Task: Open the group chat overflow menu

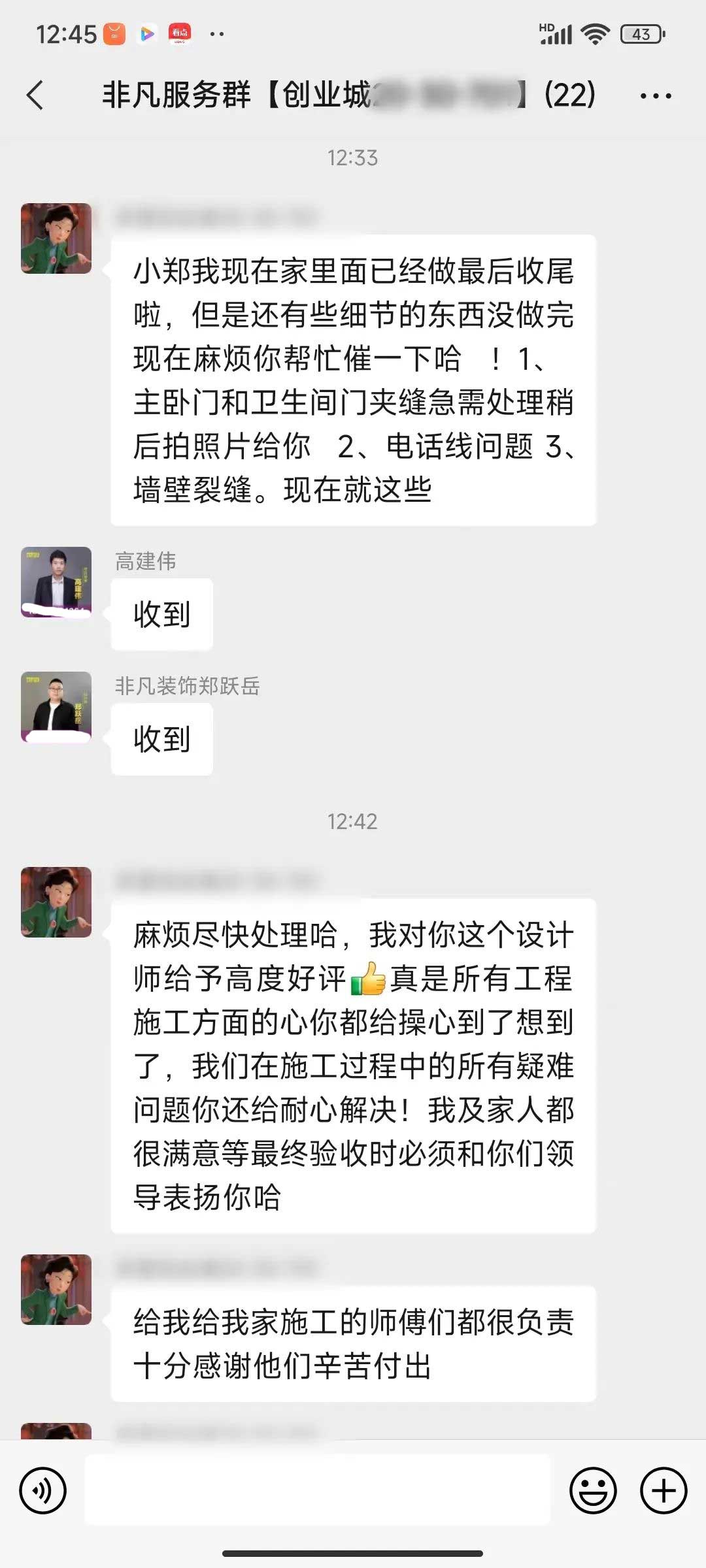Action: coord(655,96)
